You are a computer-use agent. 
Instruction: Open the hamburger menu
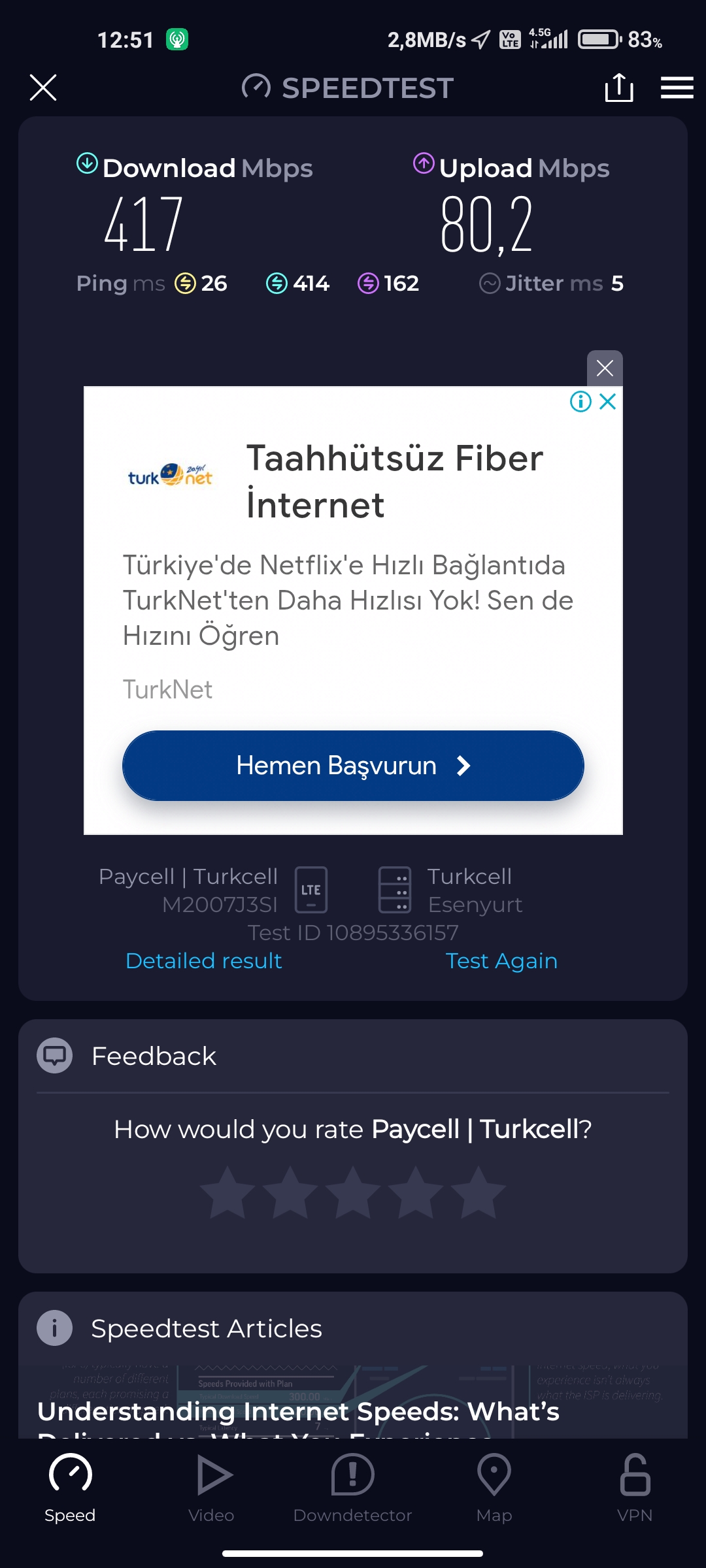(x=677, y=88)
